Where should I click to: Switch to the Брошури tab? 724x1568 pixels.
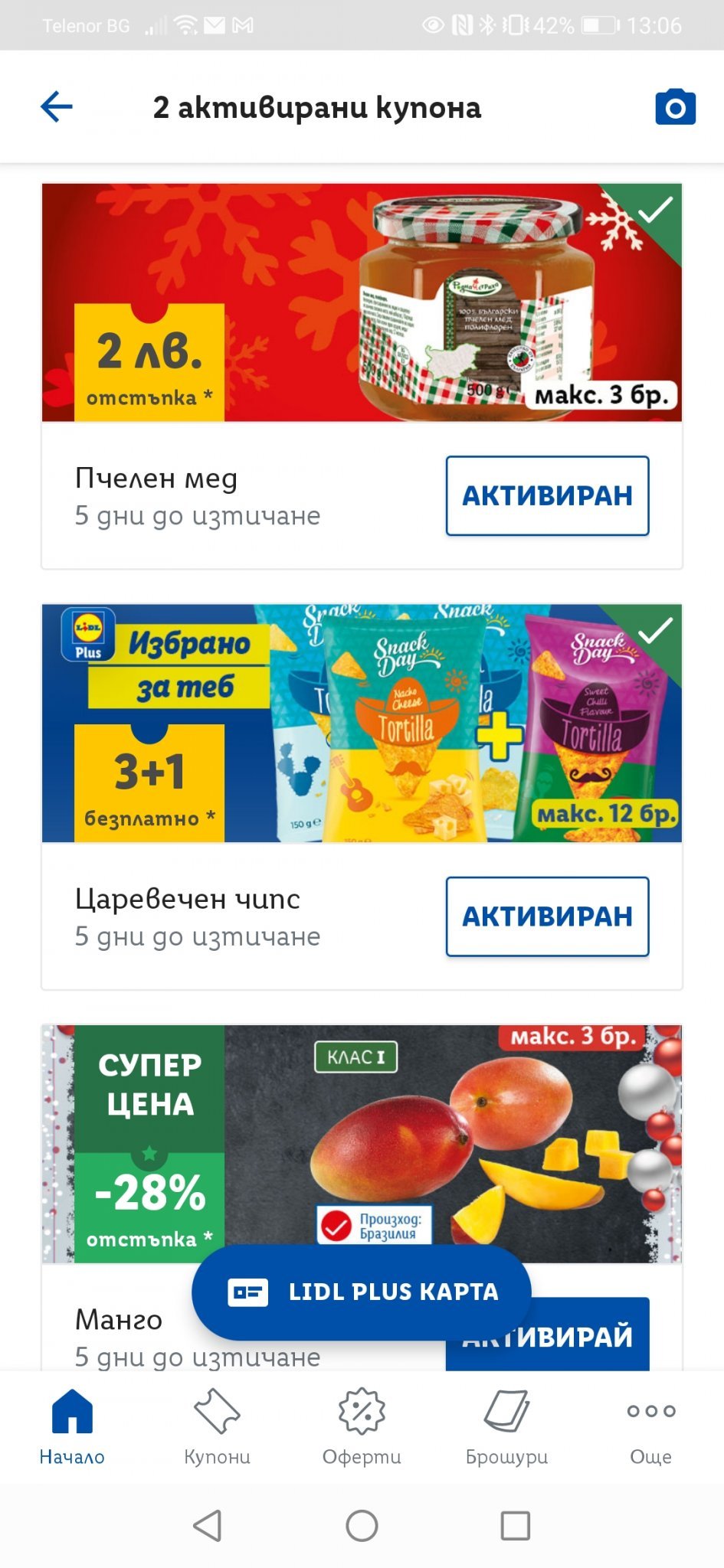click(x=506, y=1426)
